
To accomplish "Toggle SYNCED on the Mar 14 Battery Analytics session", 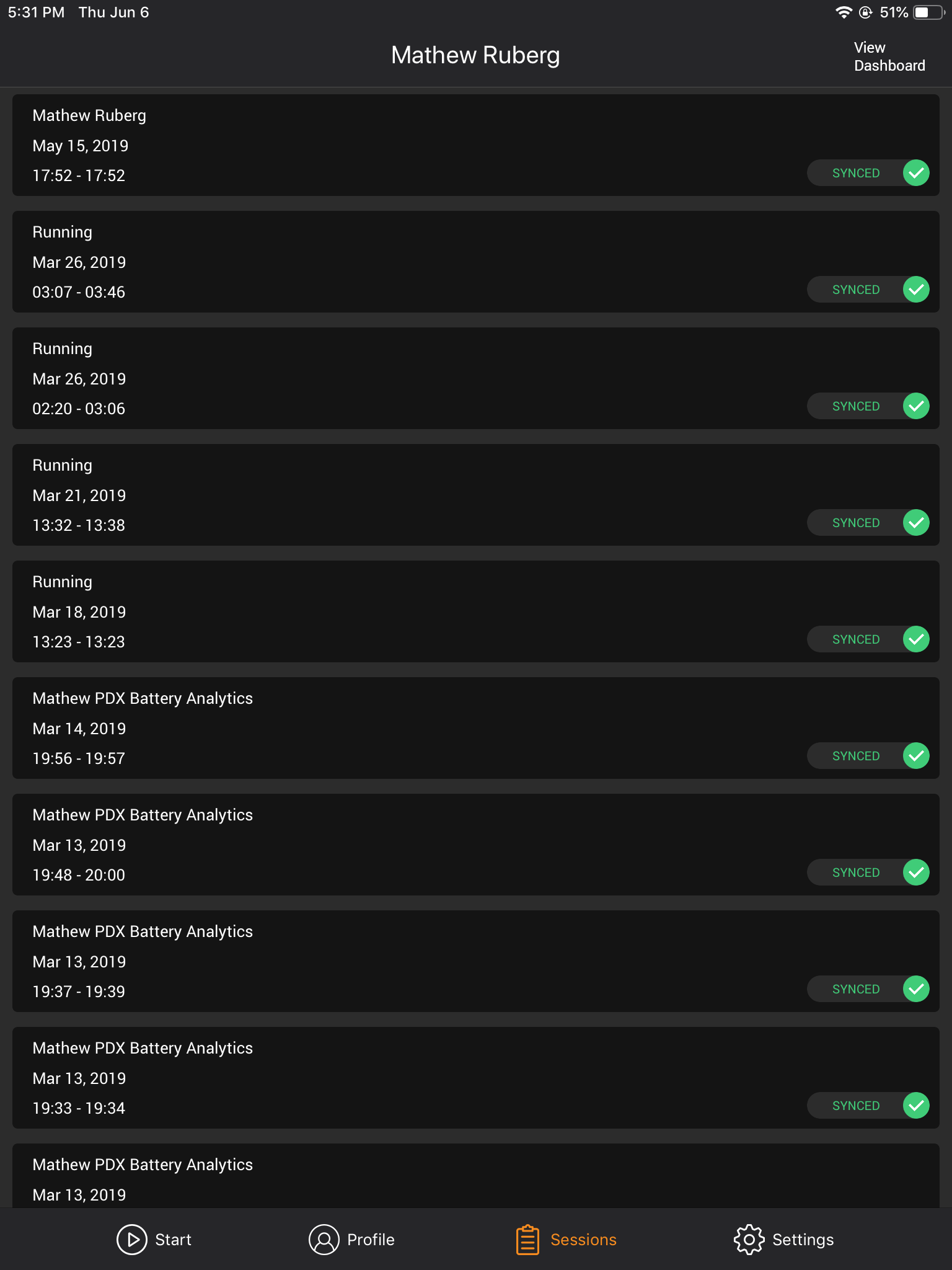I will [868, 756].
